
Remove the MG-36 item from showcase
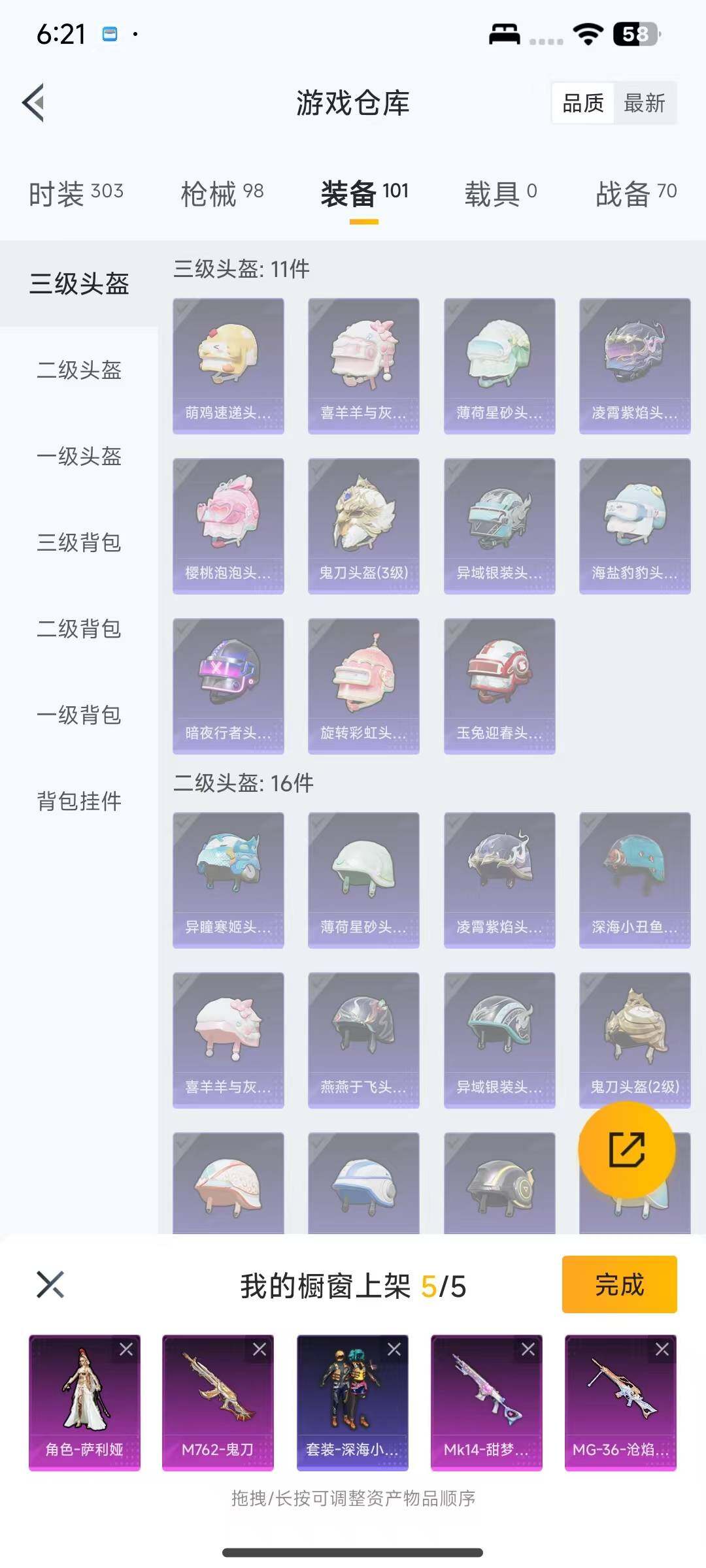click(662, 1349)
